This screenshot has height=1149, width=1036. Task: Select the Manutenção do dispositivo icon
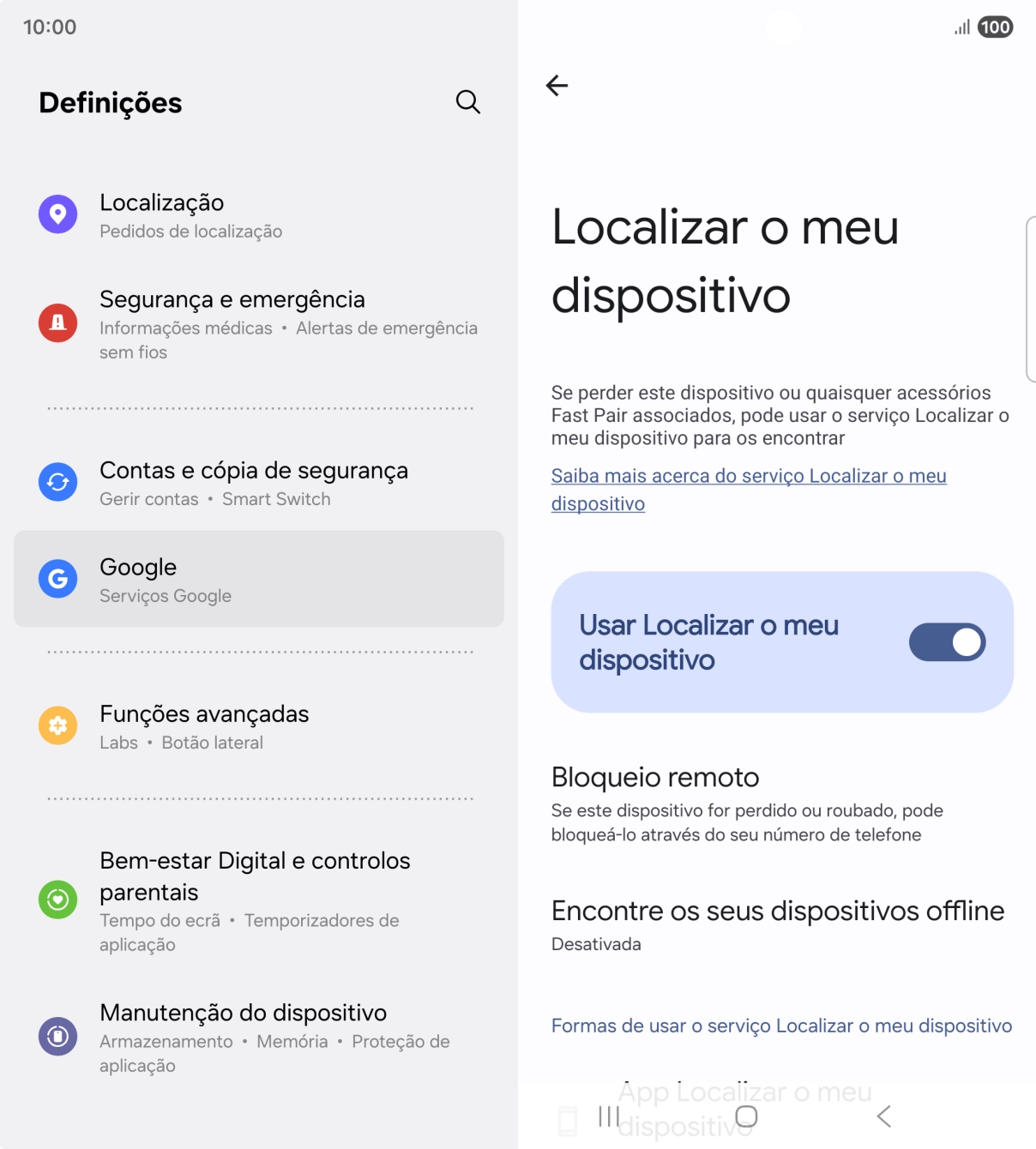[57, 1036]
